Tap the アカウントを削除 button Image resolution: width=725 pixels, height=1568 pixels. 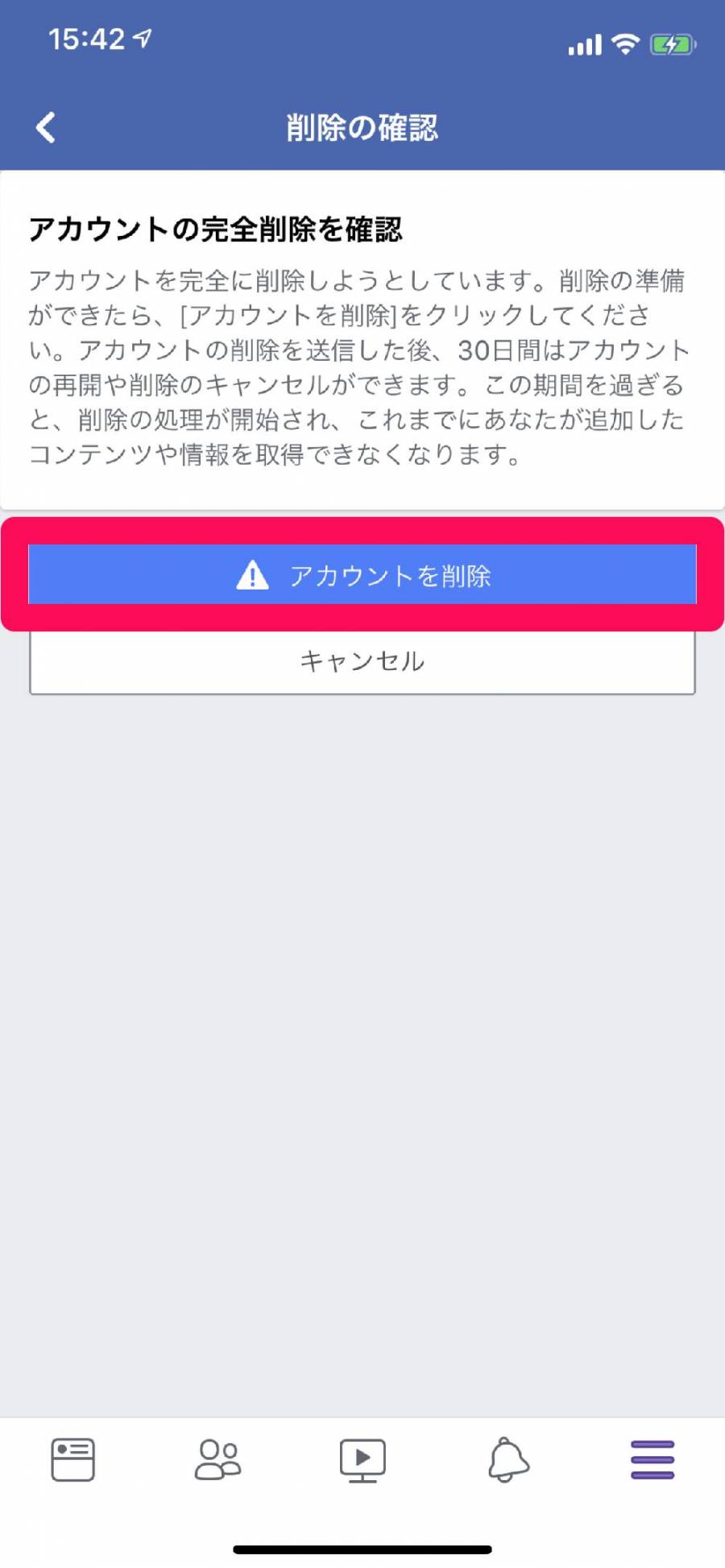(362, 574)
